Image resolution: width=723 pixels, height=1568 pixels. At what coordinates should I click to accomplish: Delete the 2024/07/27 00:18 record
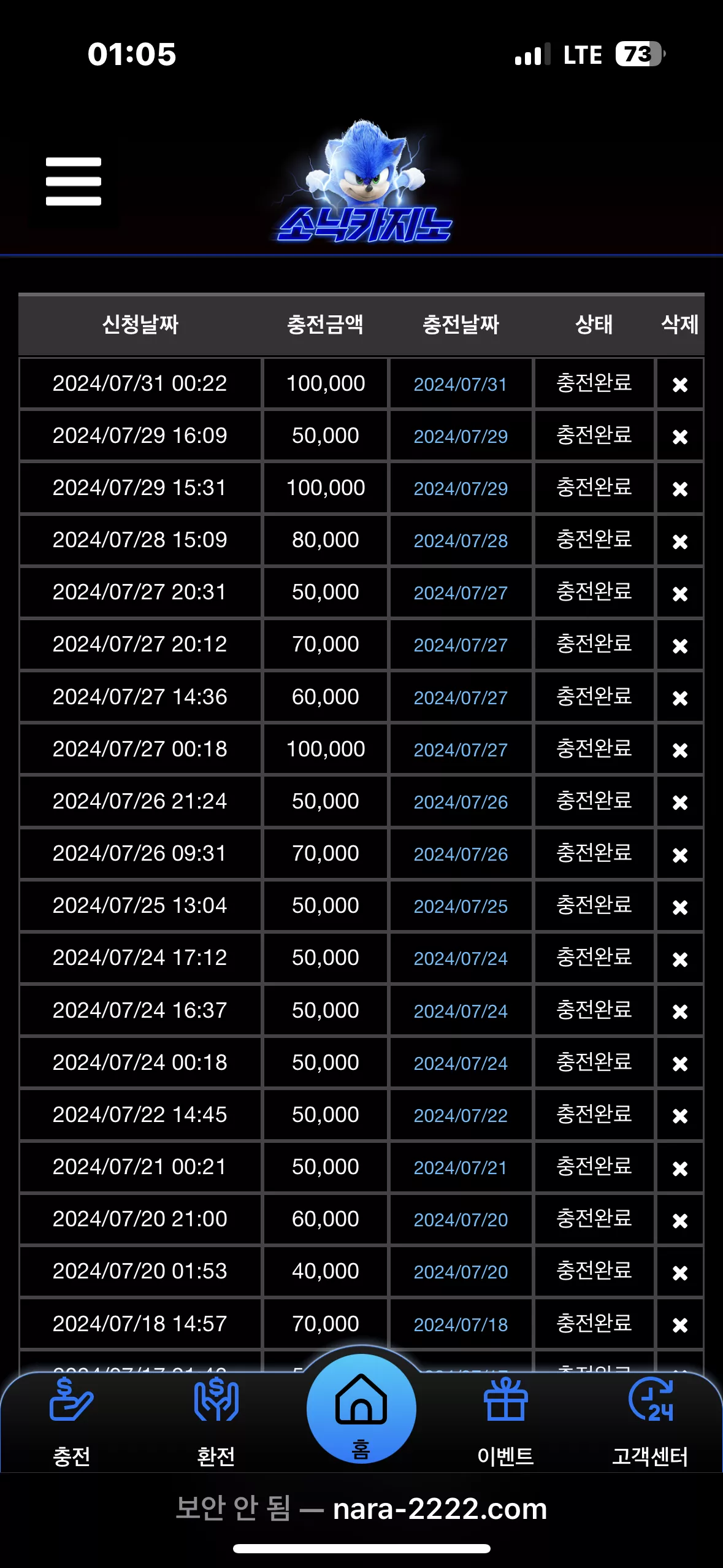679,750
